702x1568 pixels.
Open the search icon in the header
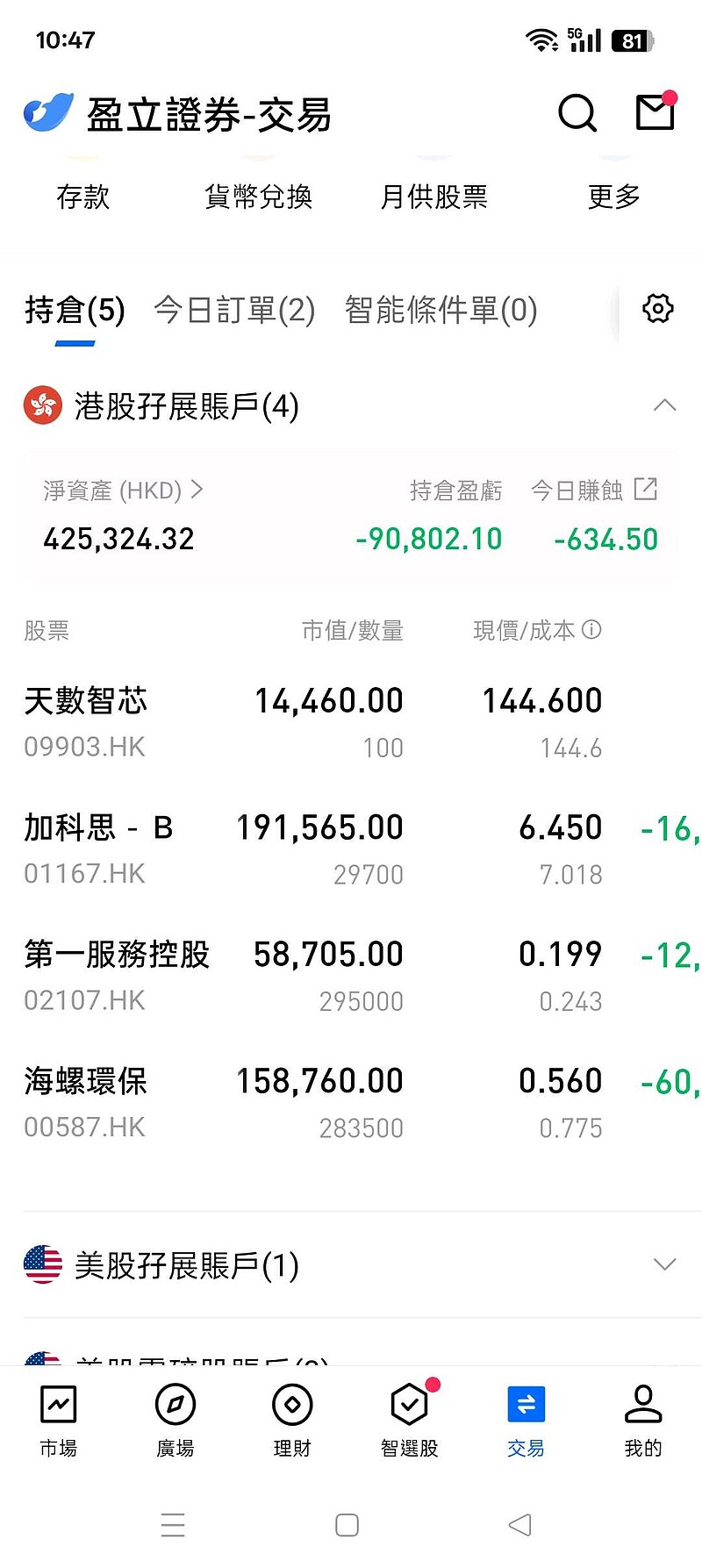click(x=577, y=113)
